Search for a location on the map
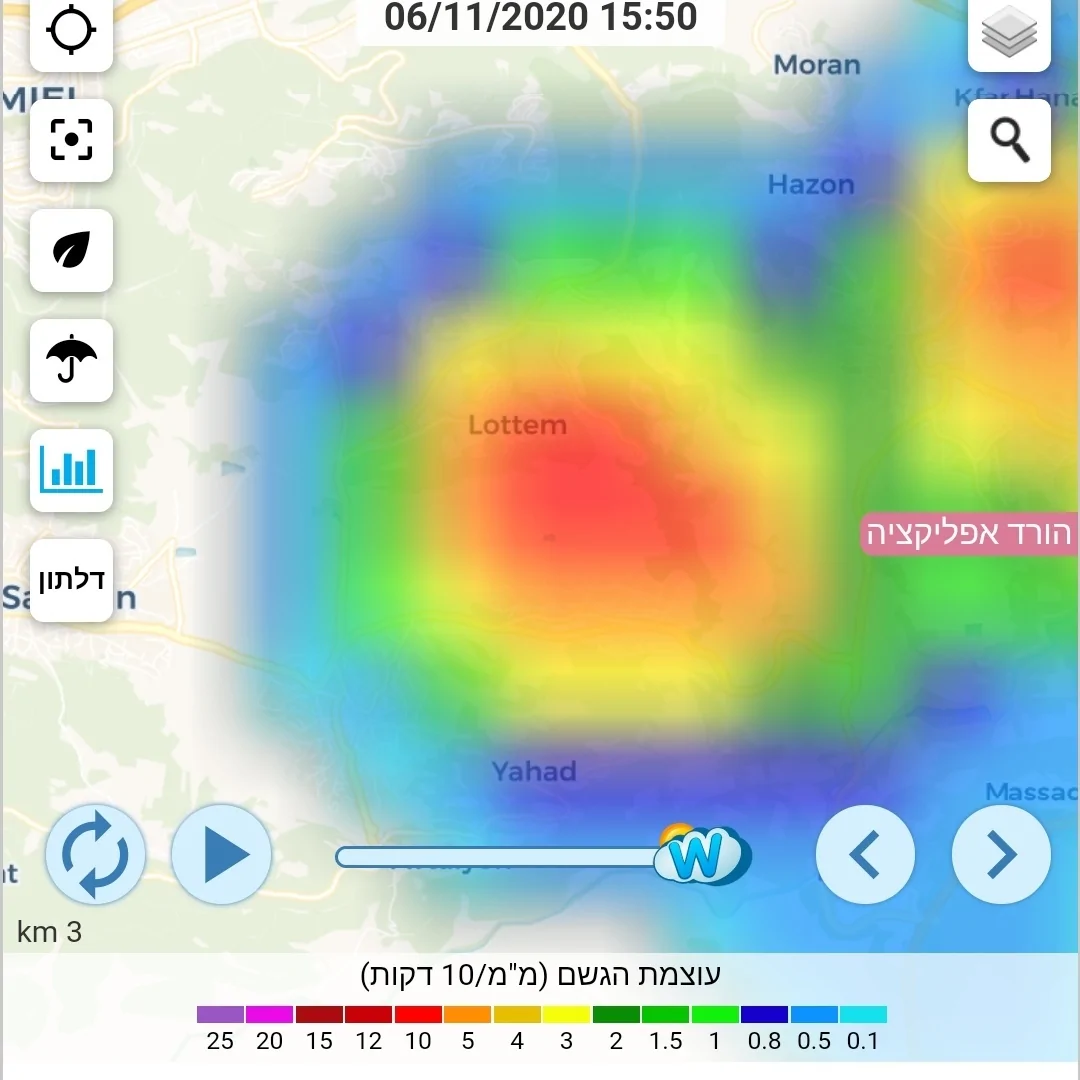 (x=1009, y=140)
